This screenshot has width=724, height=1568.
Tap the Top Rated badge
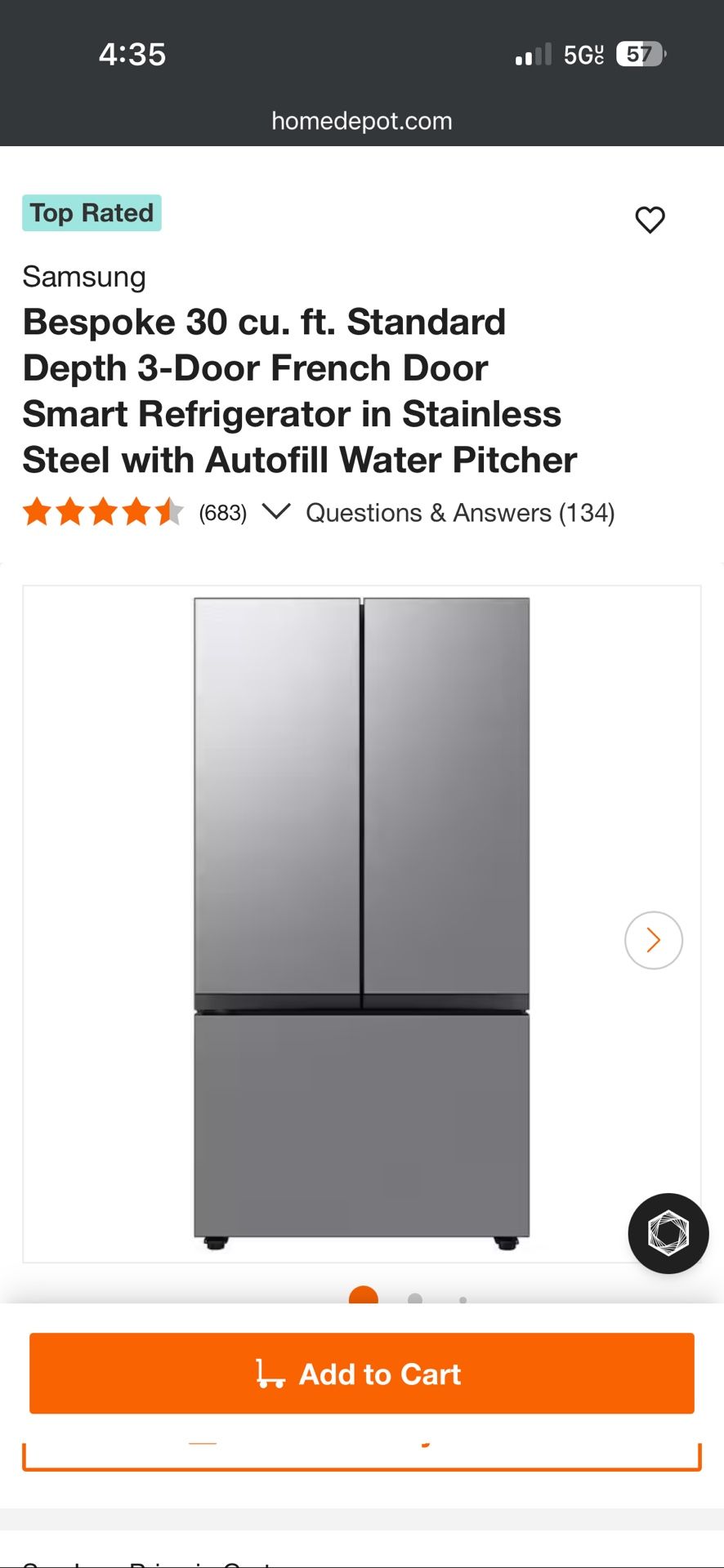tap(92, 212)
